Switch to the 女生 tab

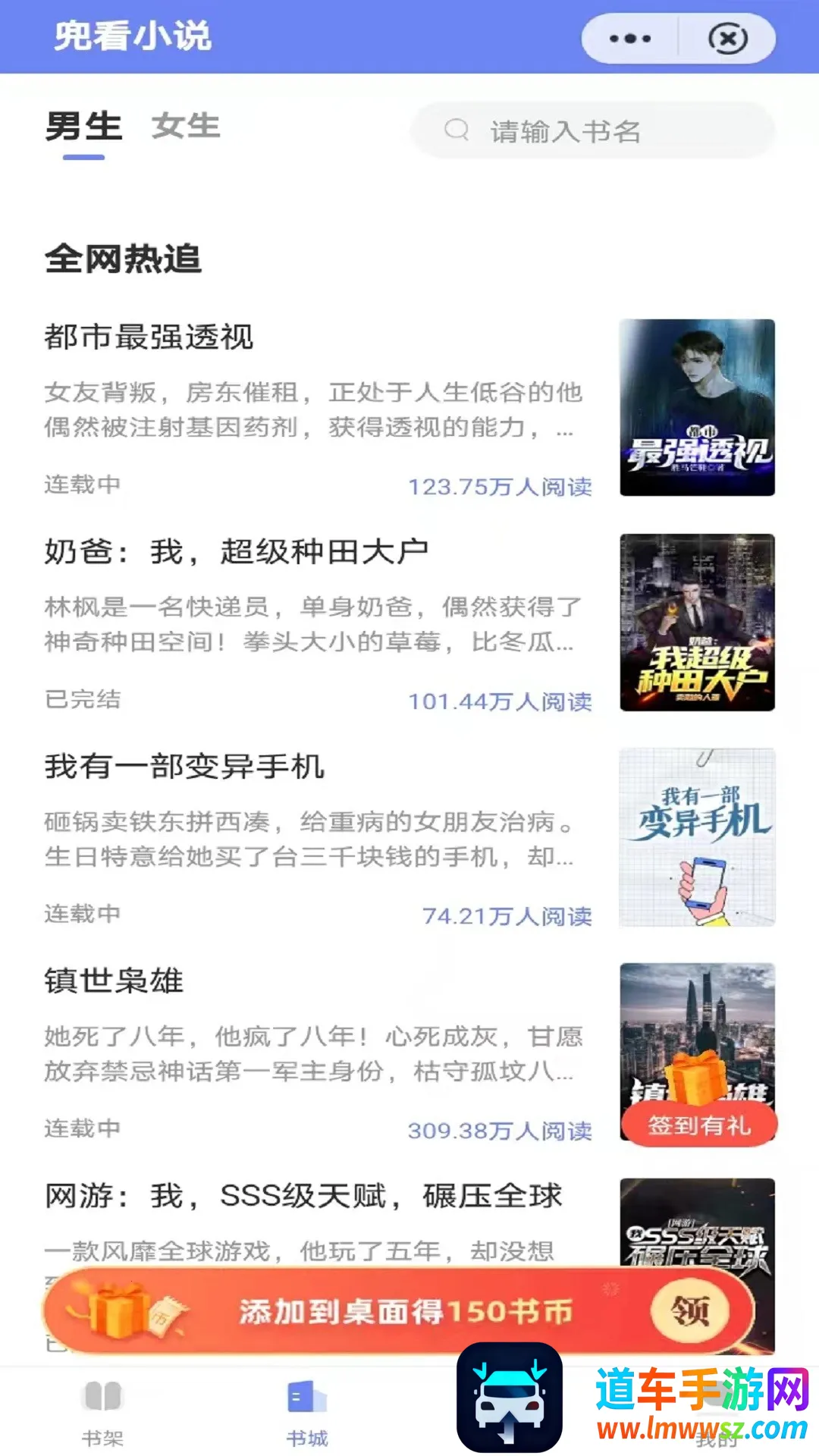tap(186, 127)
